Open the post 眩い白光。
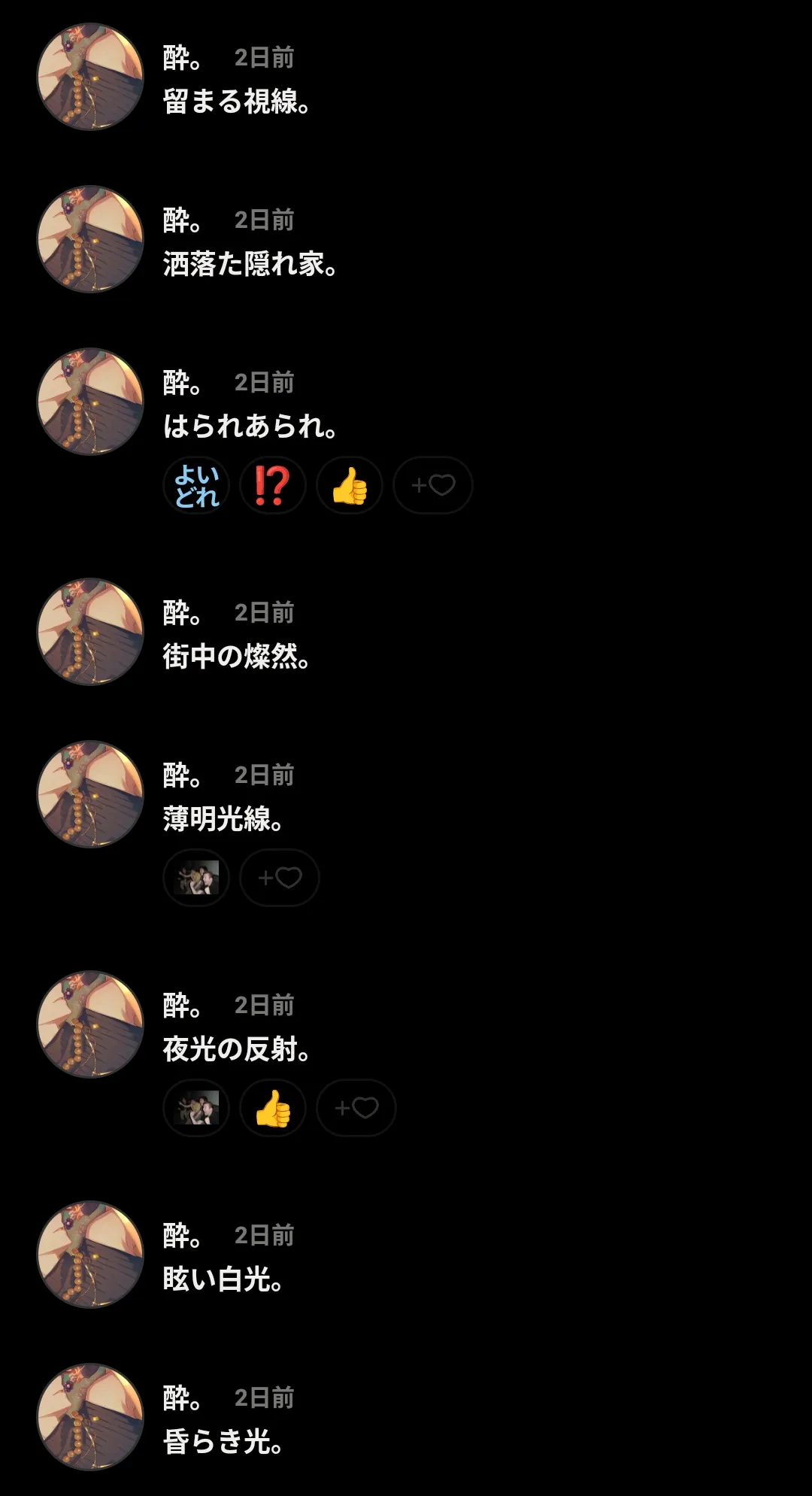The image size is (812, 1496). pyautogui.click(x=223, y=1279)
